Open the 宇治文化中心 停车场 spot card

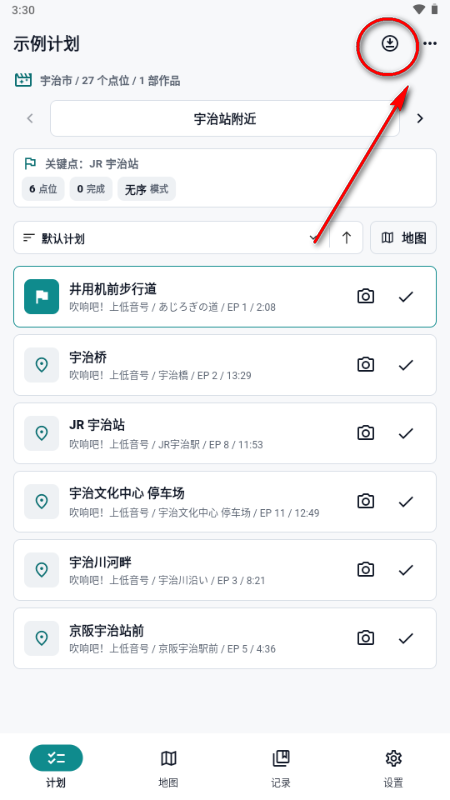(224, 502)
